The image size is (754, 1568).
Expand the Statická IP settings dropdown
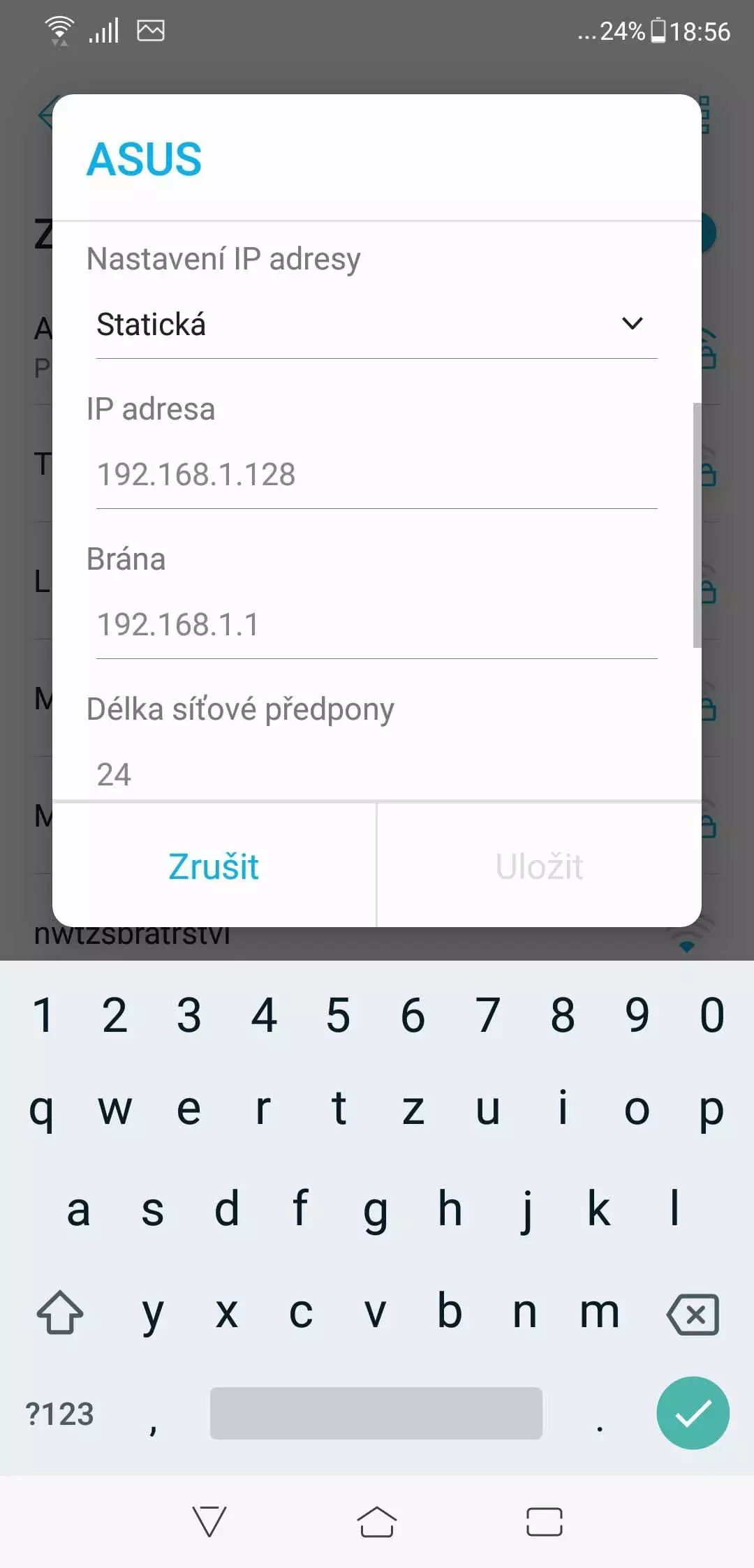coord(376,325)
